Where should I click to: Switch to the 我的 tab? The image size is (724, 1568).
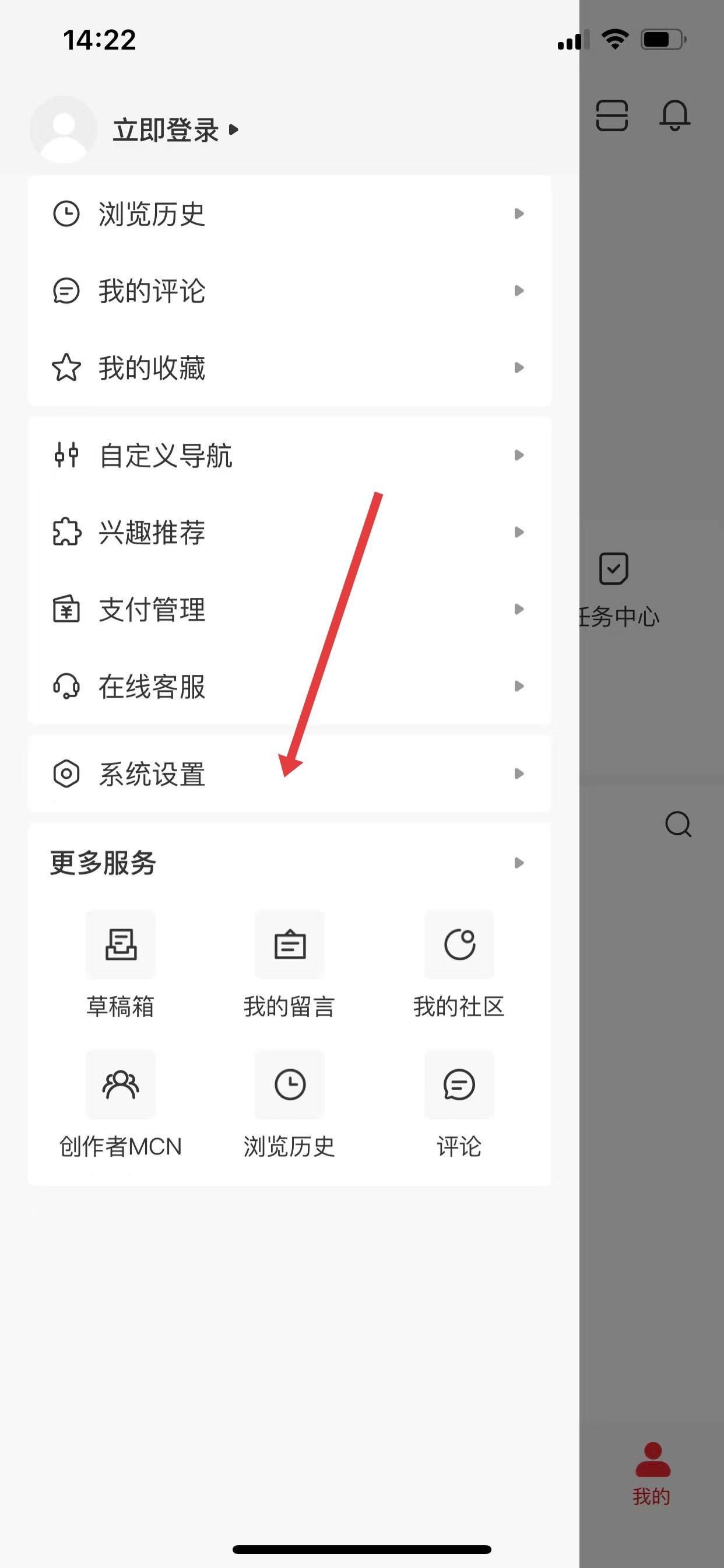(652, 1473)
